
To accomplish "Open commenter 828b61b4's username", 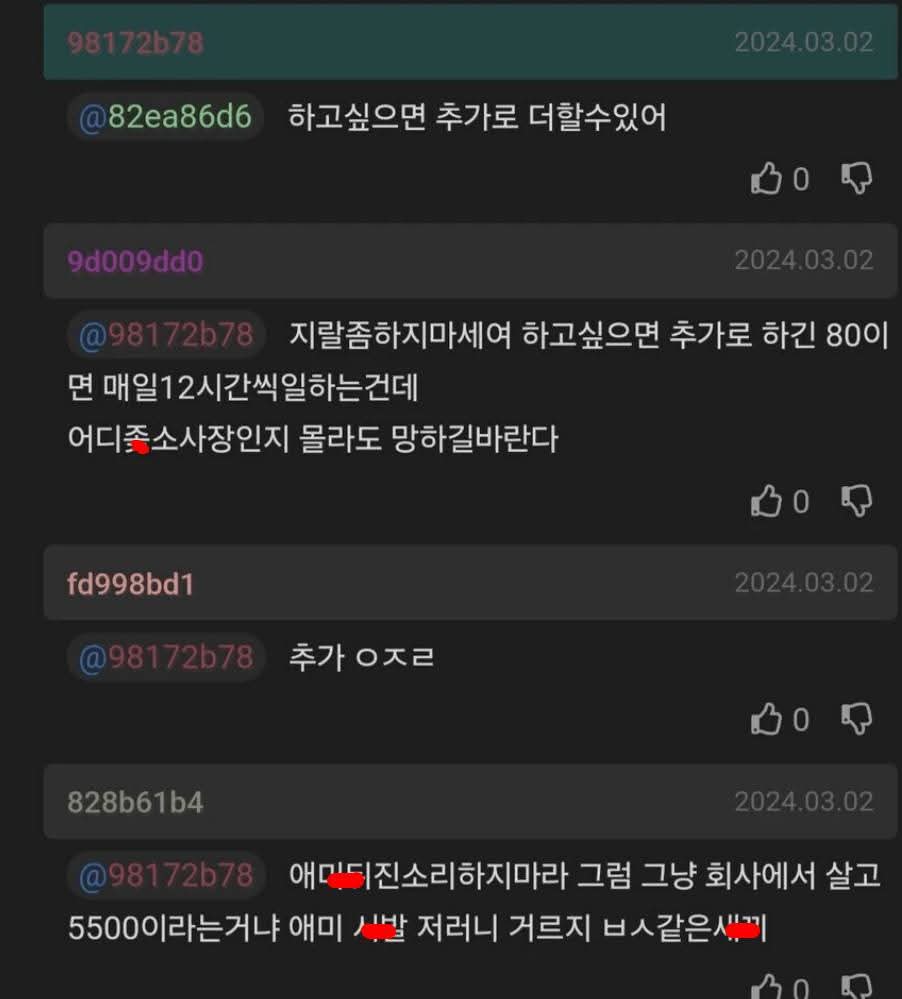I will pyautogui.click(x=135, y=802).
